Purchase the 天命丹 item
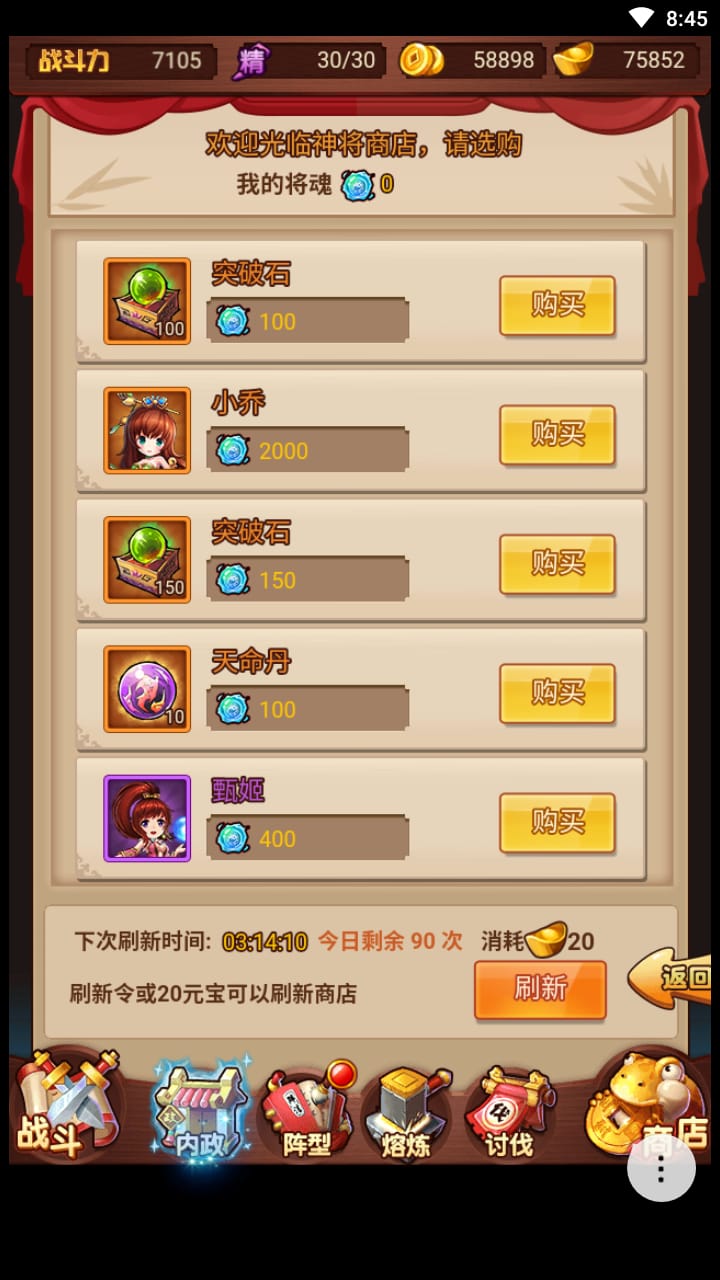The height and width of the screenshot is (1280, 720). 557,692
